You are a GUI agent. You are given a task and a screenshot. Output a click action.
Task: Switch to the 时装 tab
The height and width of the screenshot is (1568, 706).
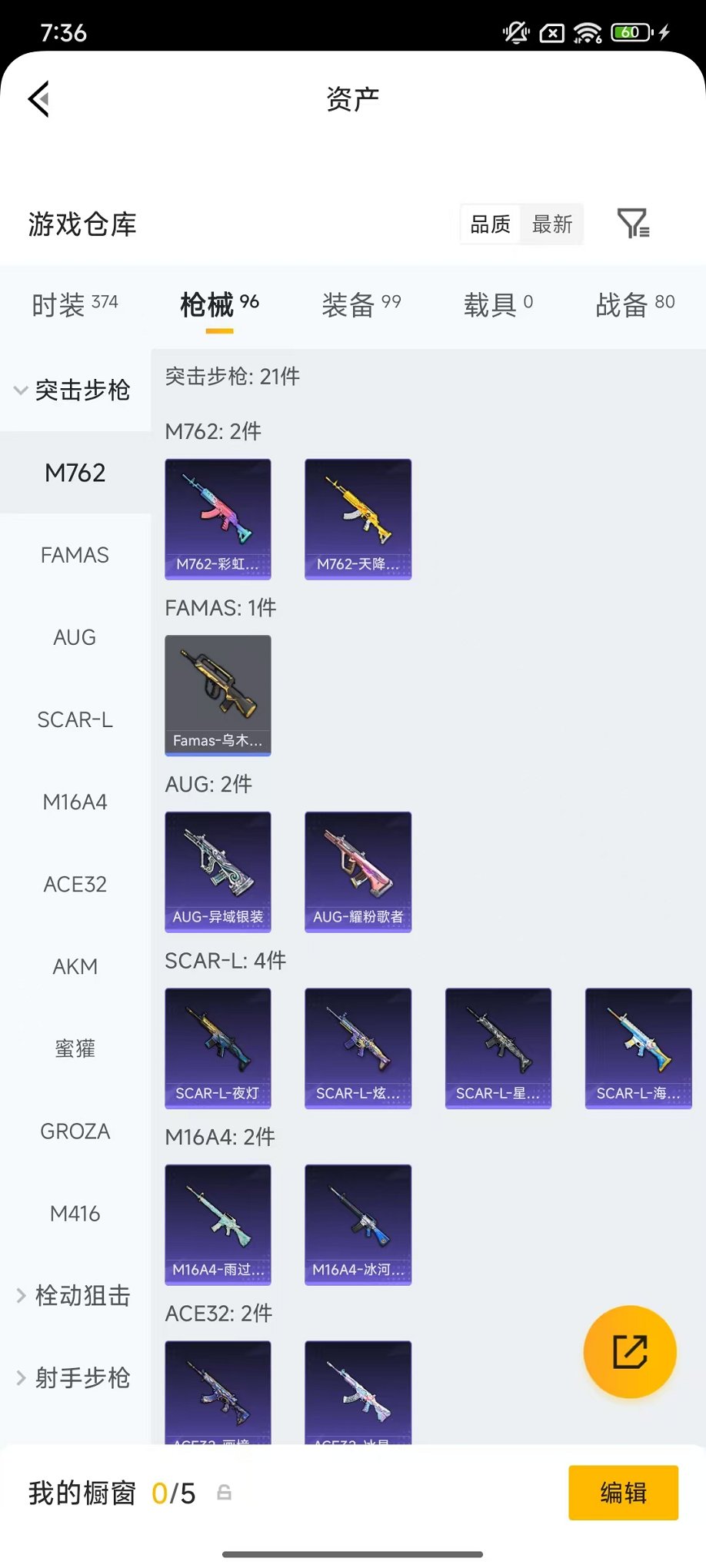point(75,304)
